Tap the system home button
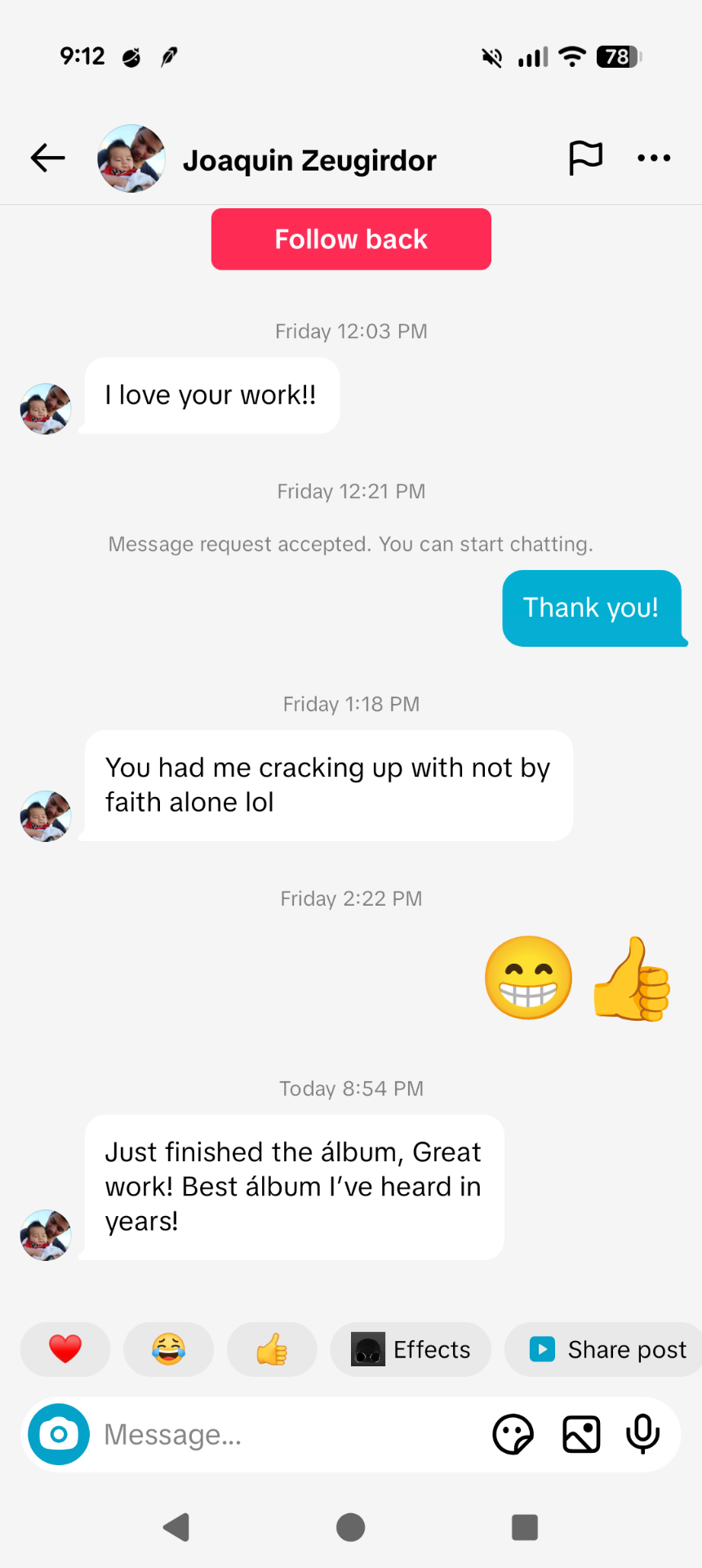This screenshot has height=1568, width=702. 350,1527
